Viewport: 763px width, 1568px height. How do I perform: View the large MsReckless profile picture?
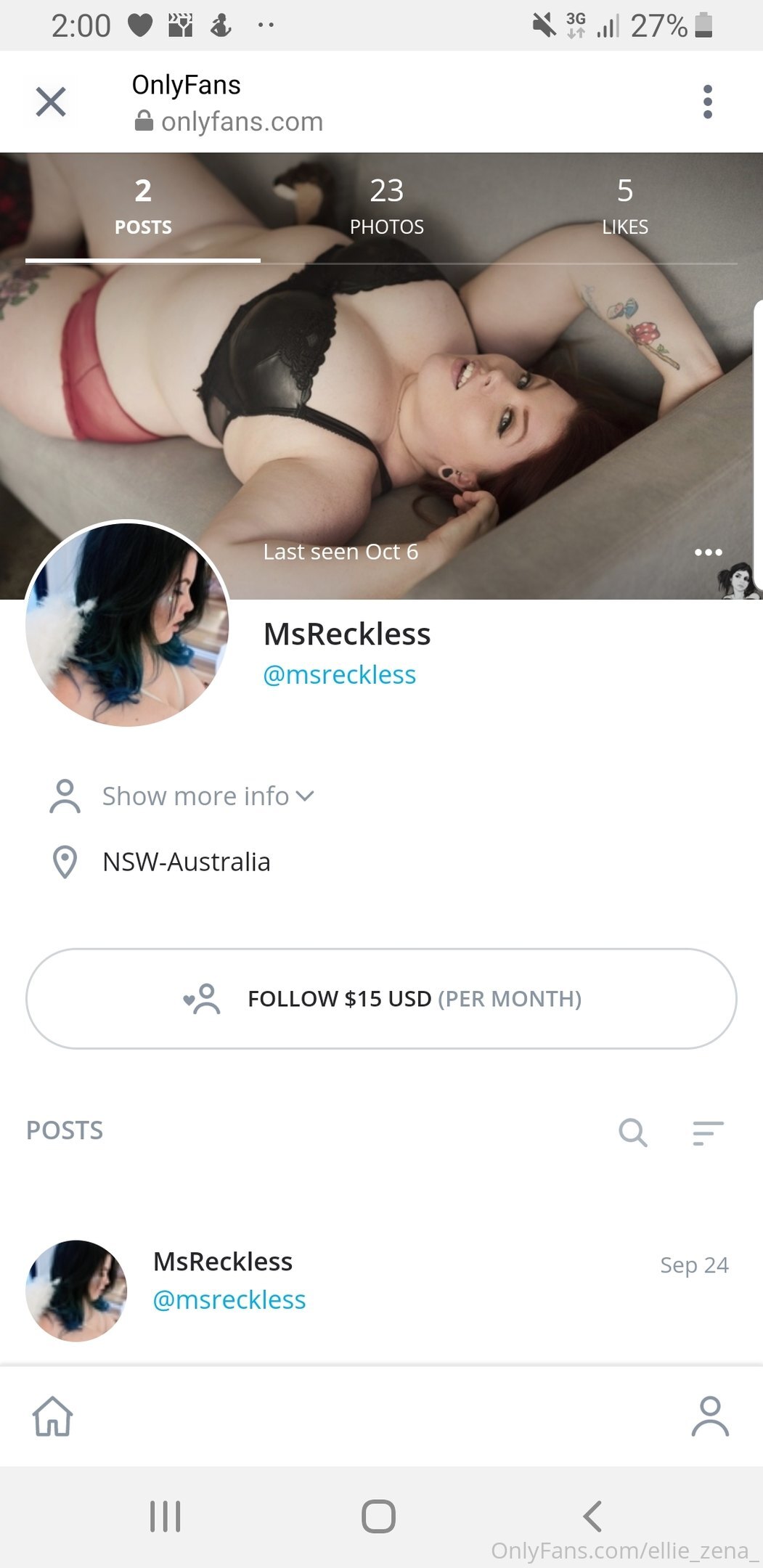tap(128, 624)
